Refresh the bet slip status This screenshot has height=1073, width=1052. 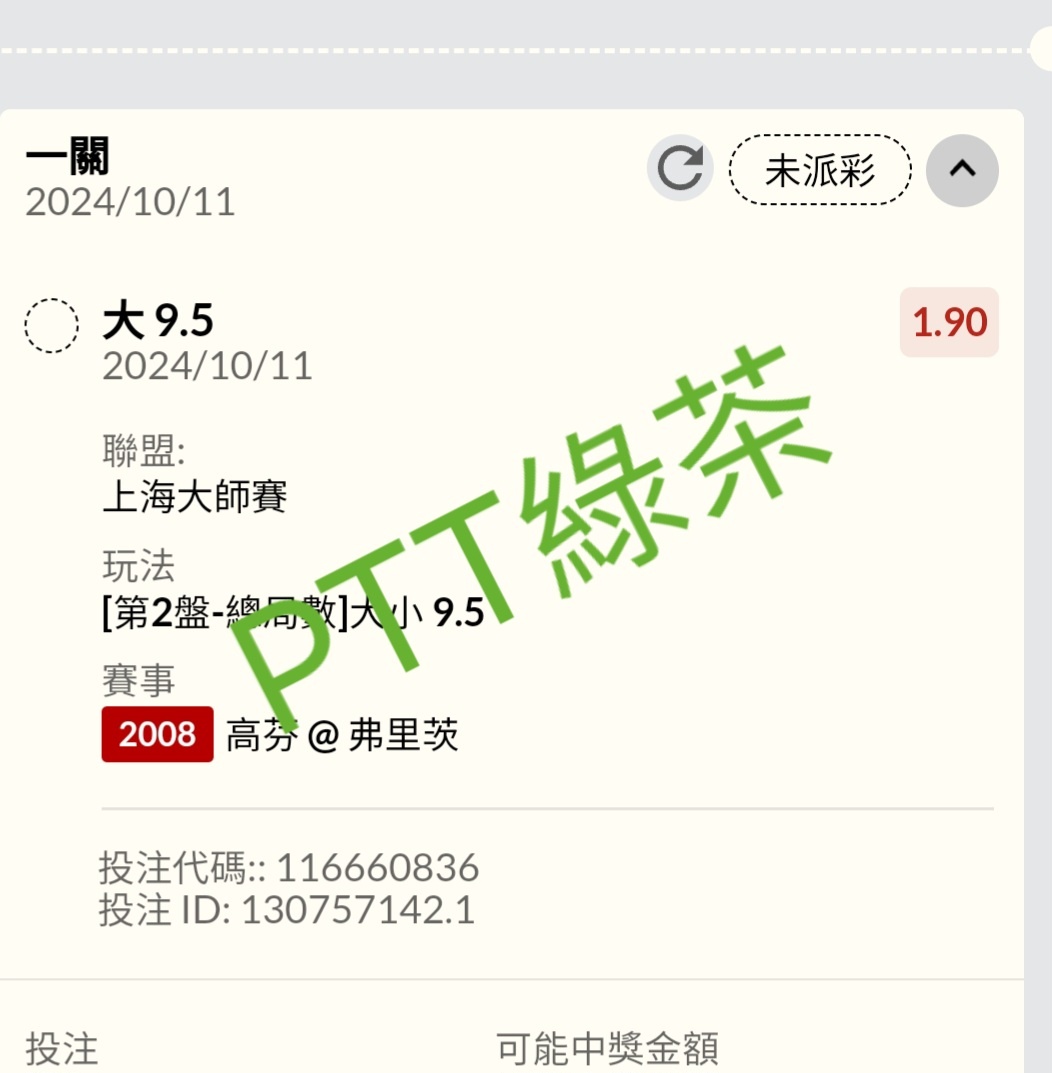[x=680, y=168]
